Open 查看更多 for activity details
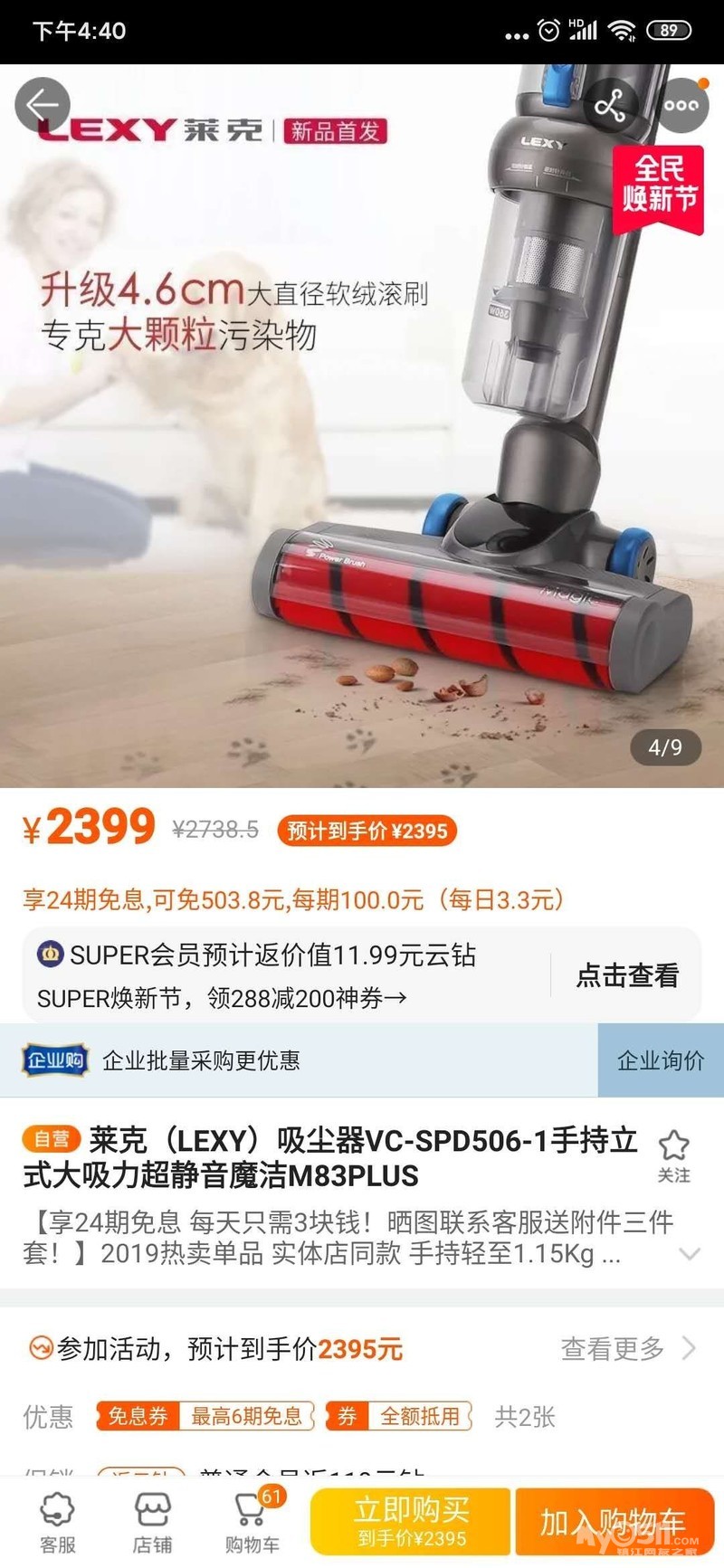 tap(628, 1349)
